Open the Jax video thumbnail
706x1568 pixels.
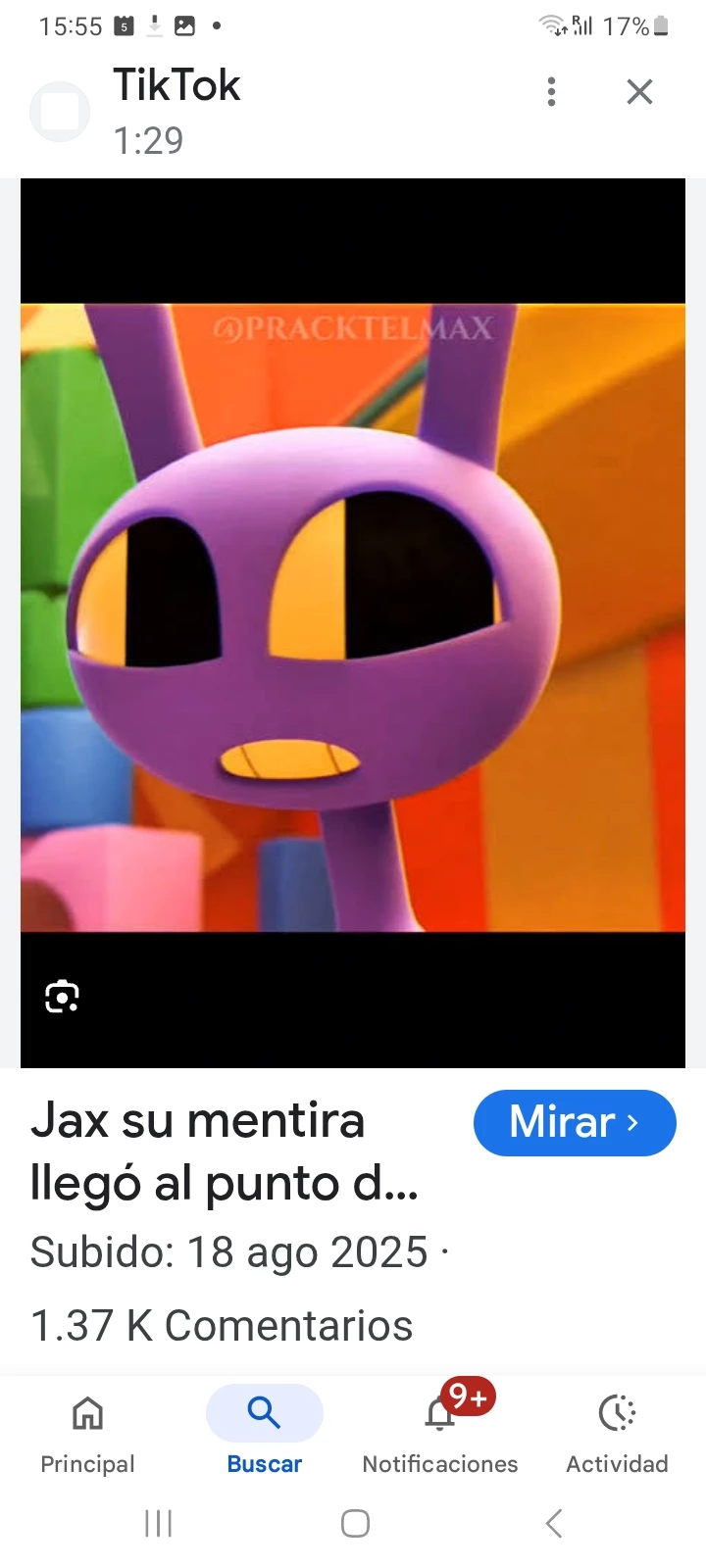tap(353, 617)
